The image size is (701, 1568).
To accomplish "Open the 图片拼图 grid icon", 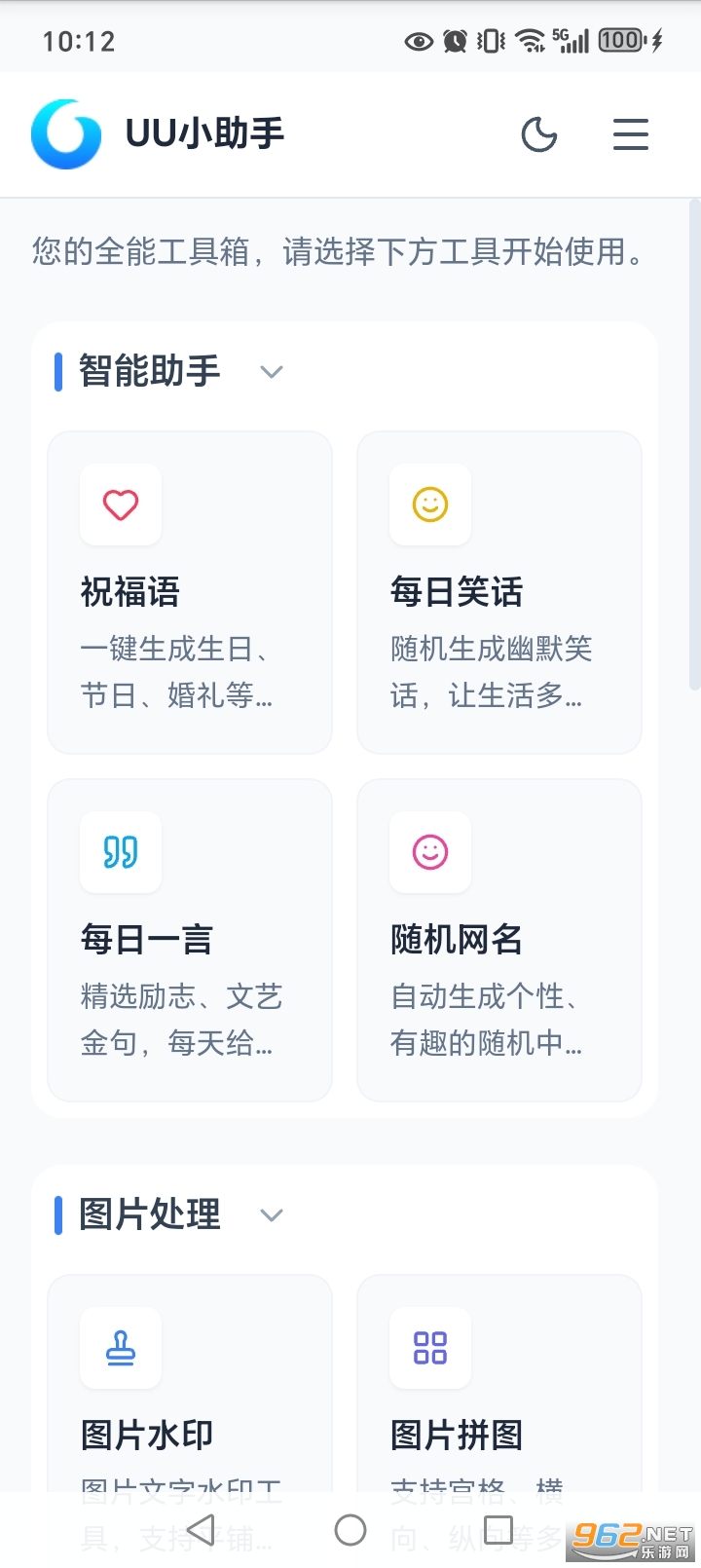I will tap(429, 1349).
